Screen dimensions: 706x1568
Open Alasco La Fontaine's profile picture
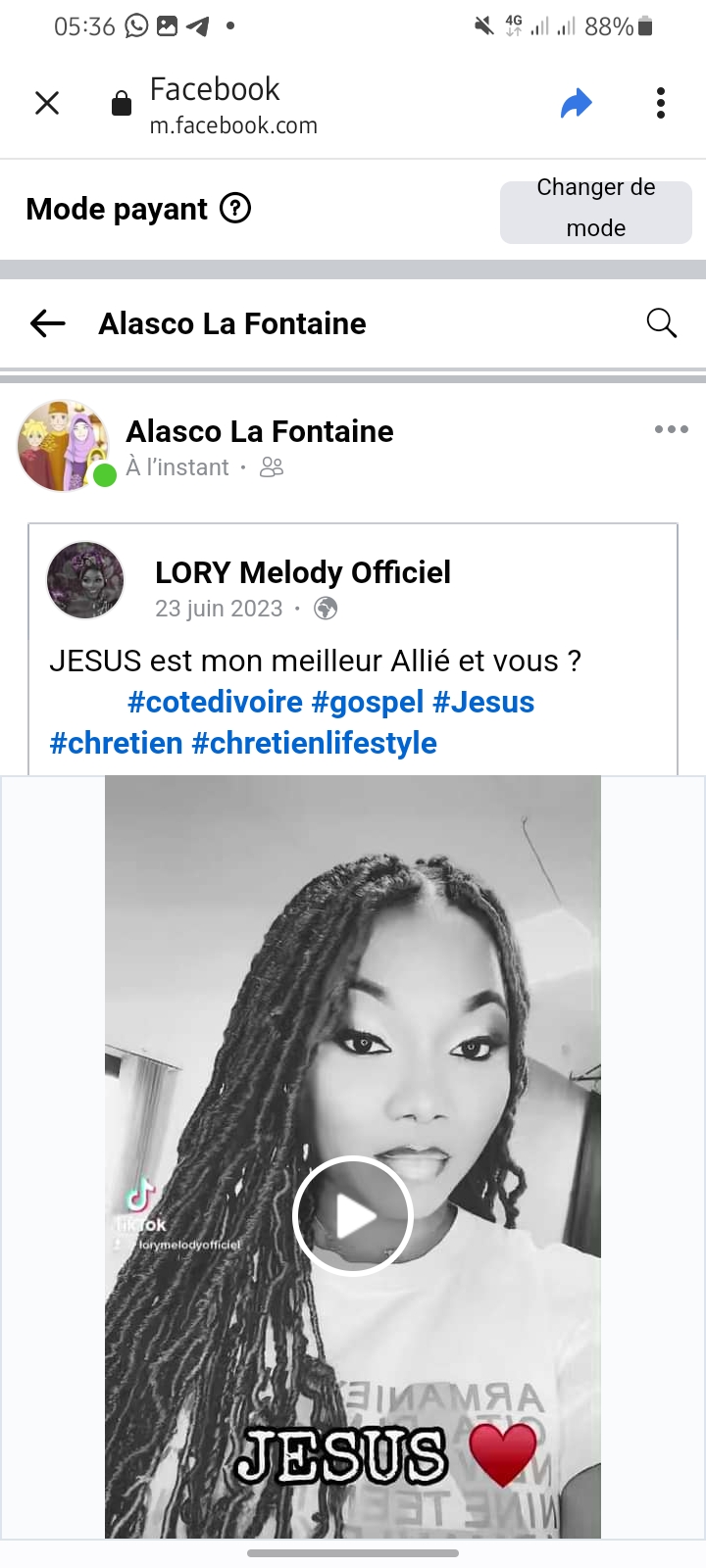tap(64, 446)
